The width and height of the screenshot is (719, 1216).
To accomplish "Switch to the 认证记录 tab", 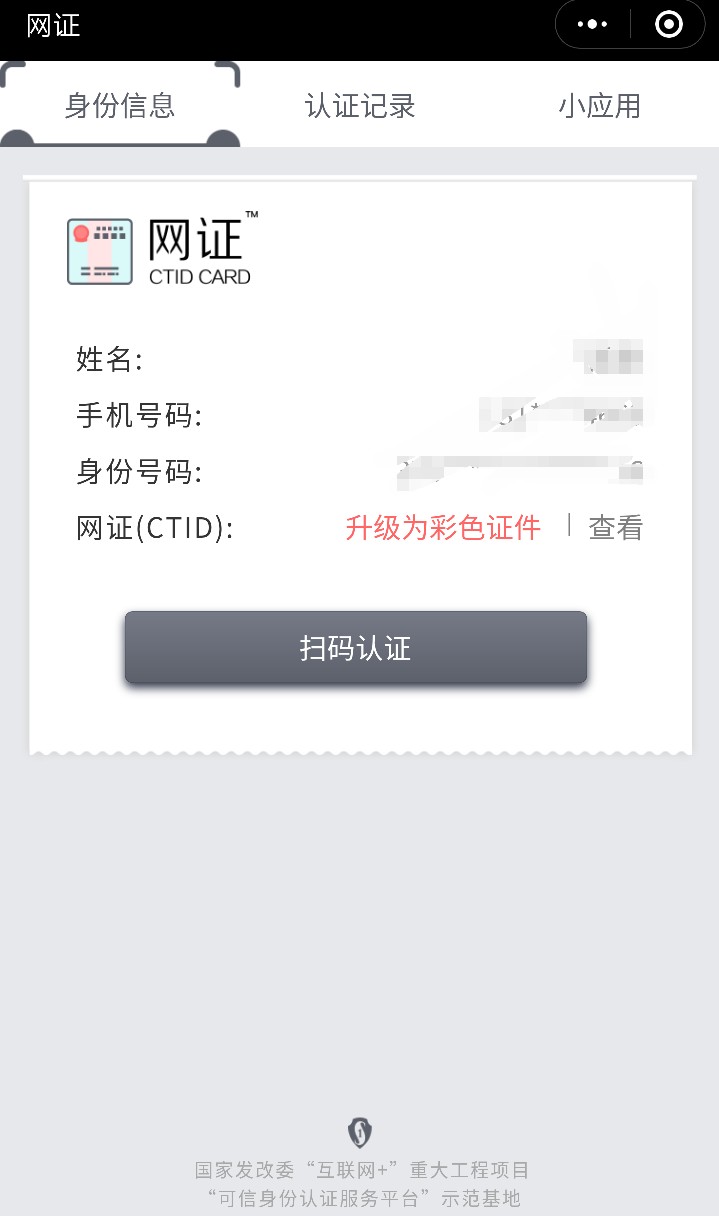I will [360, 106].
